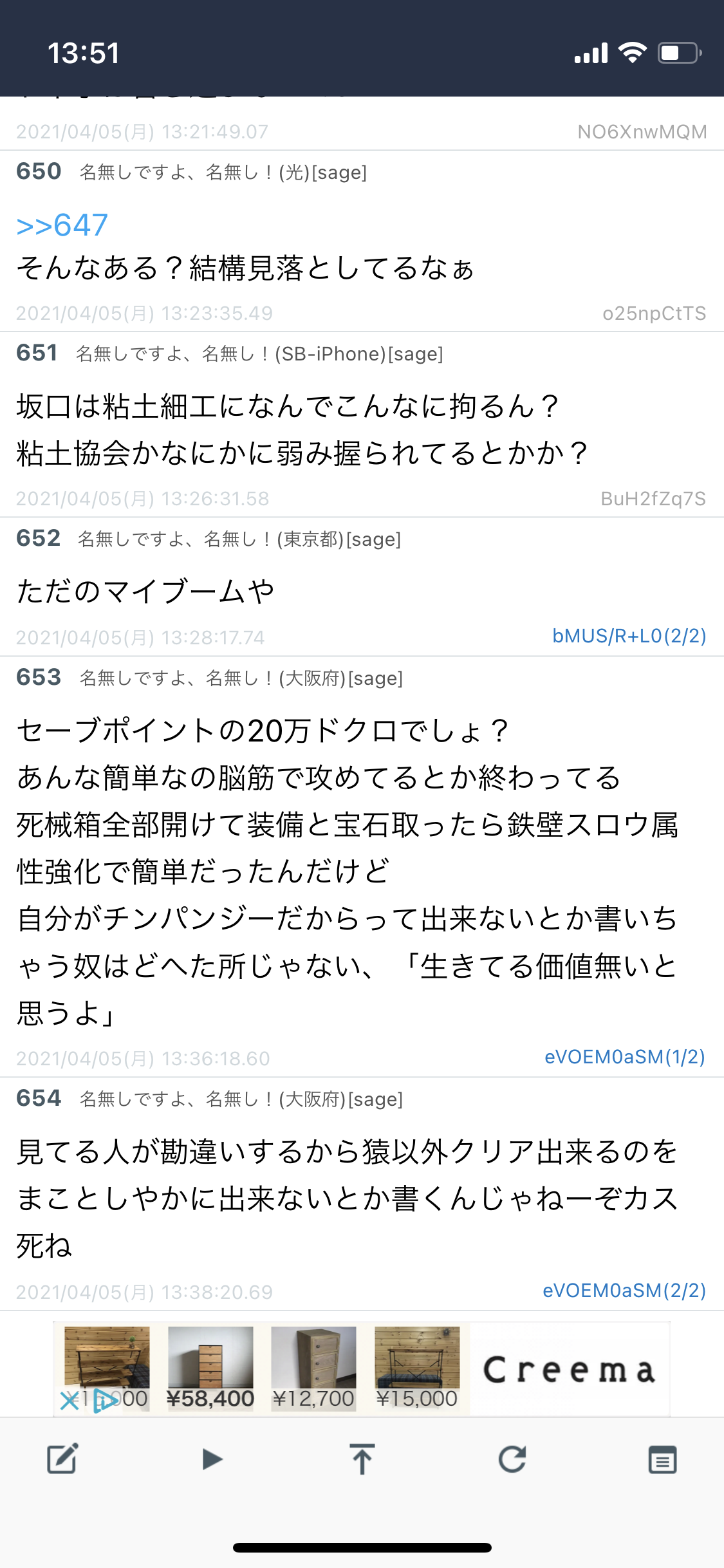
Task: Open ID link eVOEM0aSM(1/2)
Action: [624, 1057]
